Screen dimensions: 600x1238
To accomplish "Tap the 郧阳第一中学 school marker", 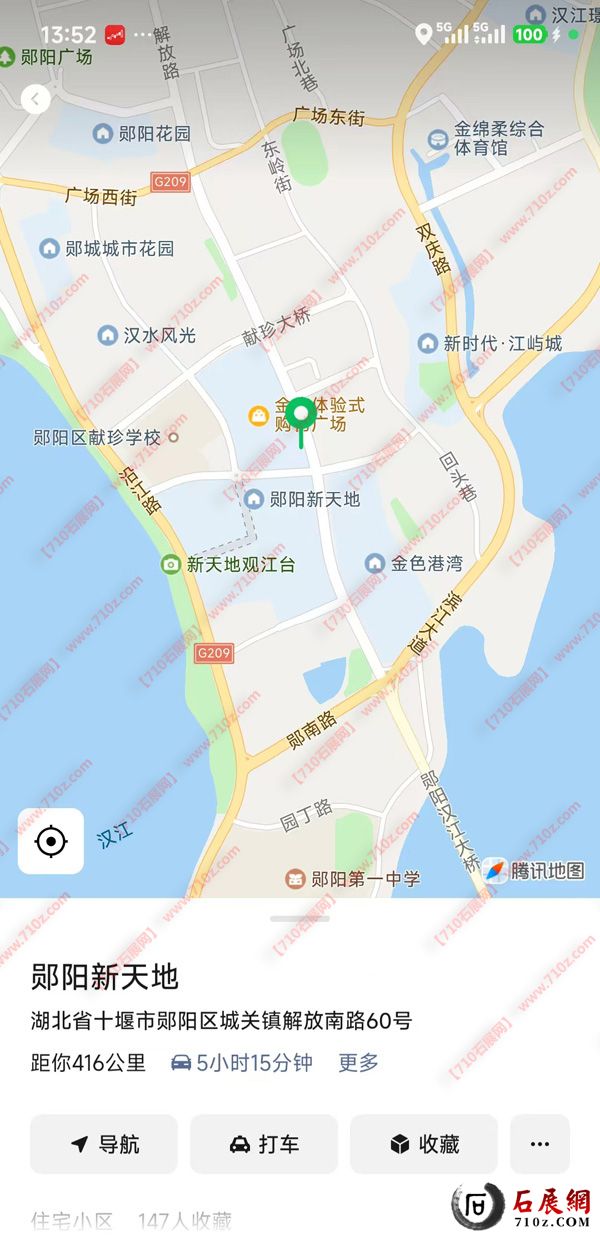I will coord(295,879).
